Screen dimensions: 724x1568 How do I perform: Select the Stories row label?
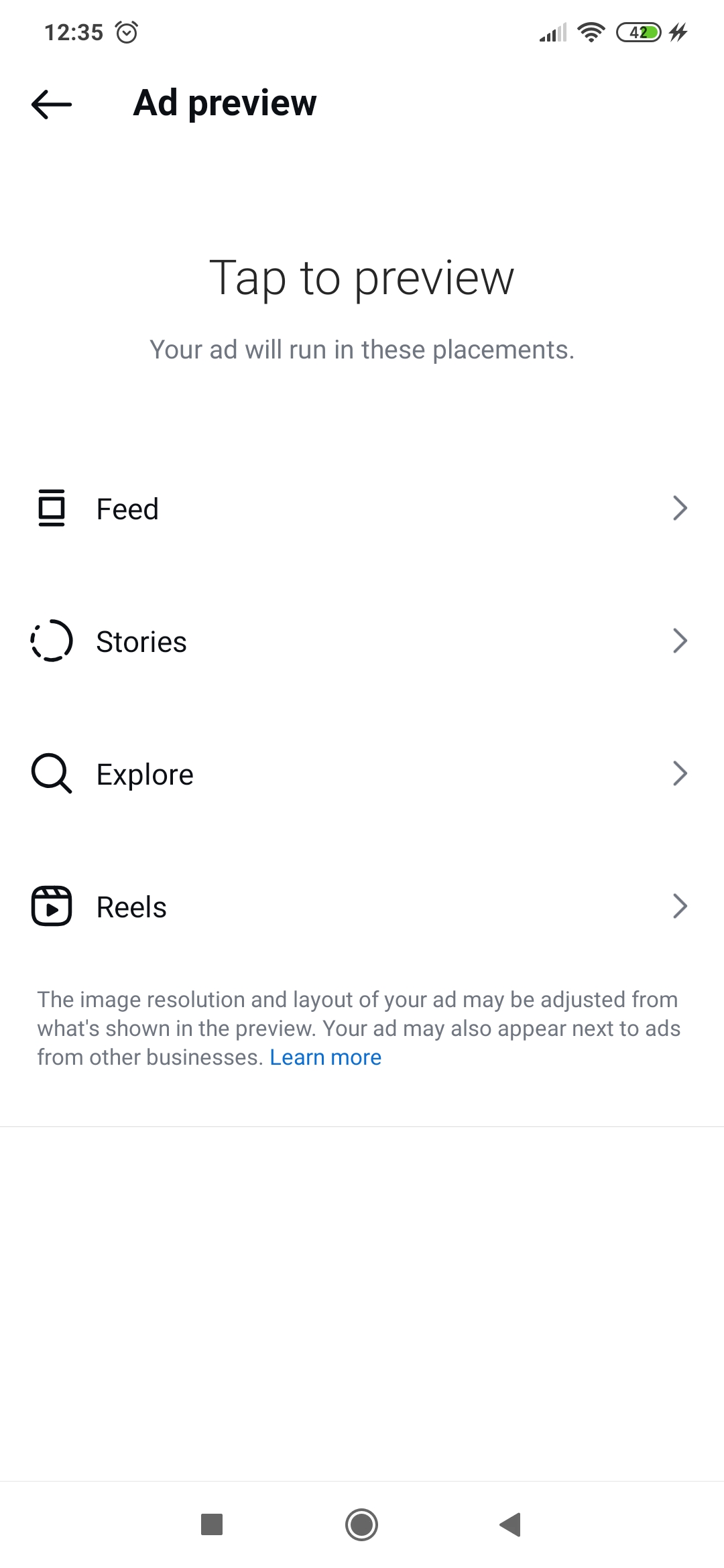tap(141, 641)
